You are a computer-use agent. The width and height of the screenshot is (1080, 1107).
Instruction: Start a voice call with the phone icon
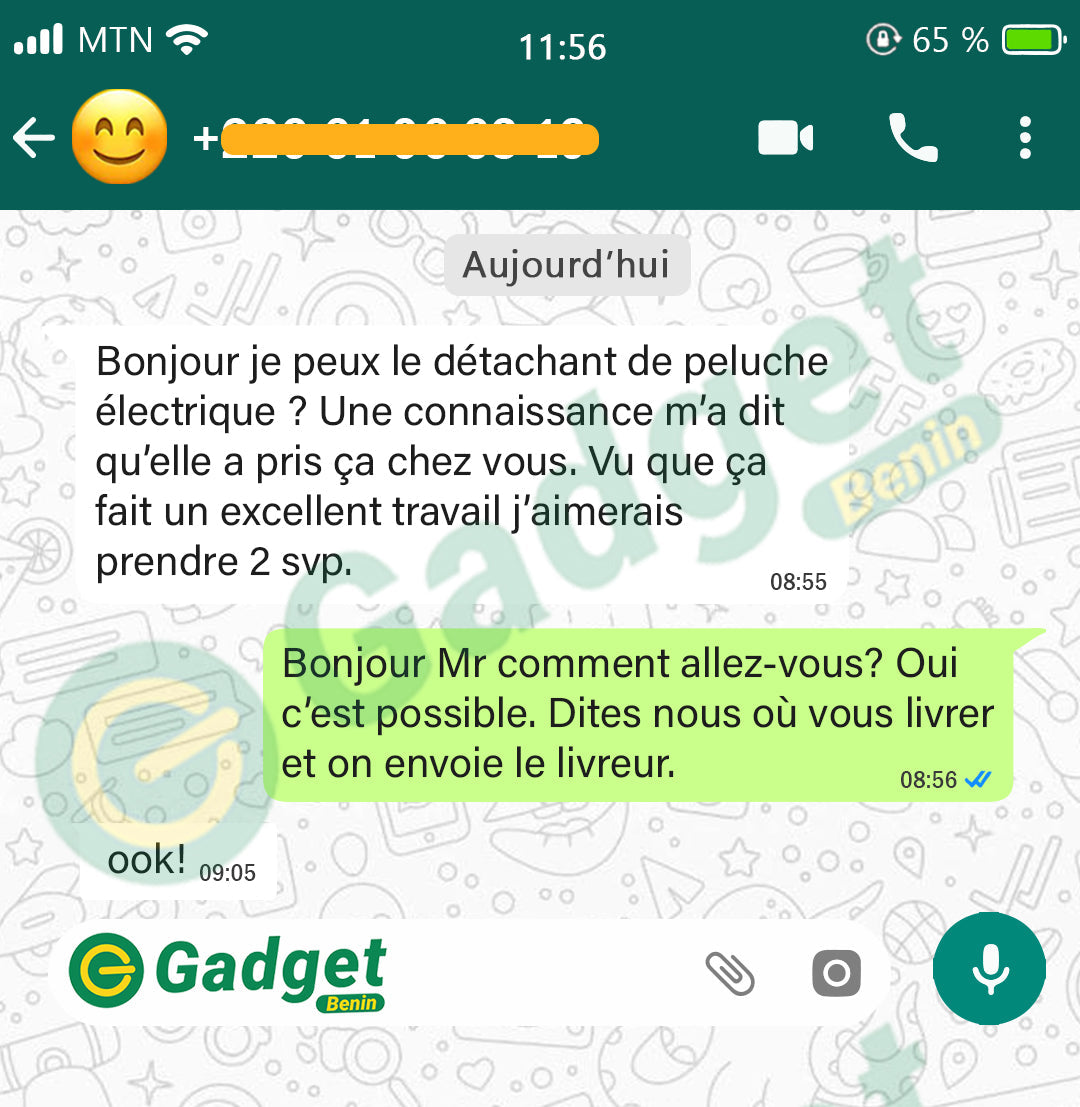coord(912,138)
